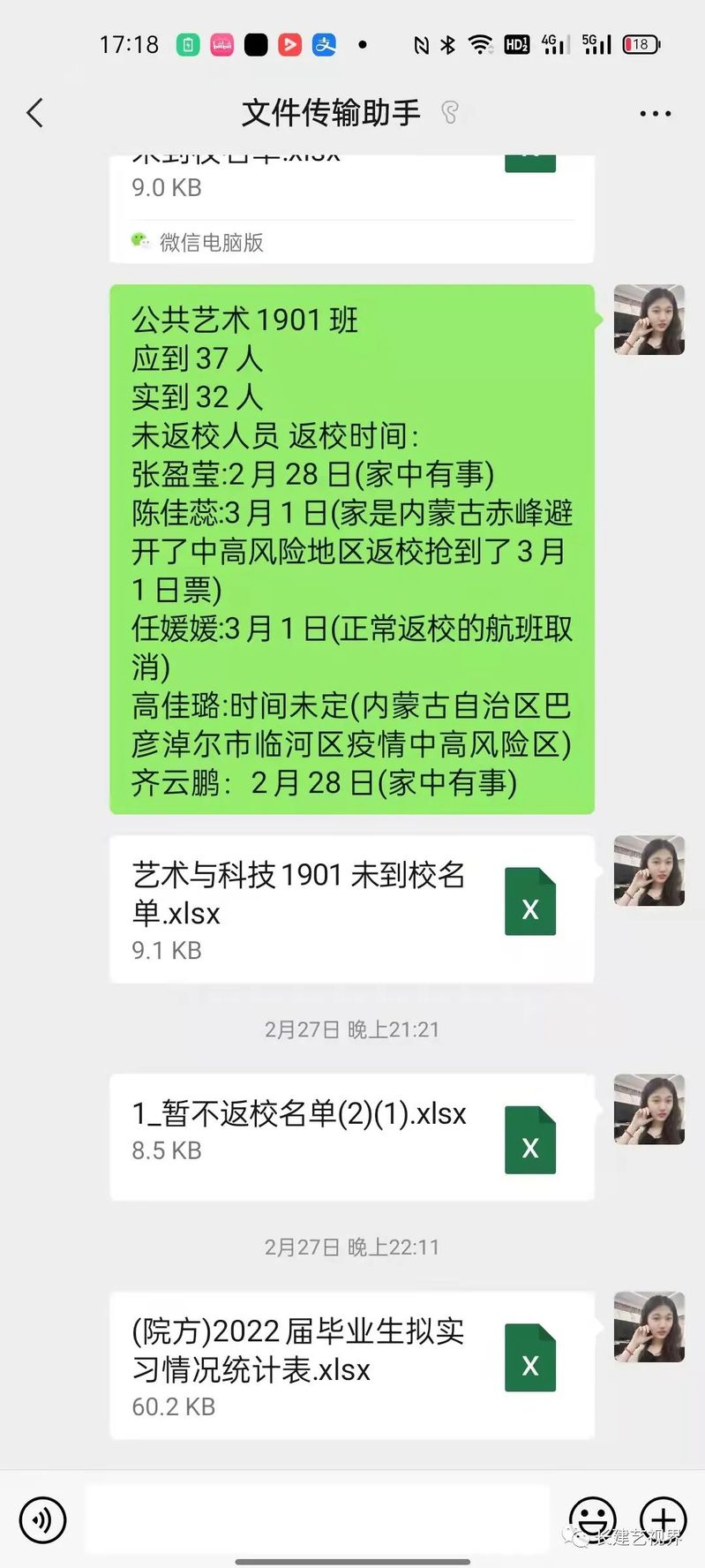Open the 艺术与科技1901未到校名单.xlsx file
This screenshot has width=705, height=1568.
pyautogui.click(x=351, y=909)
